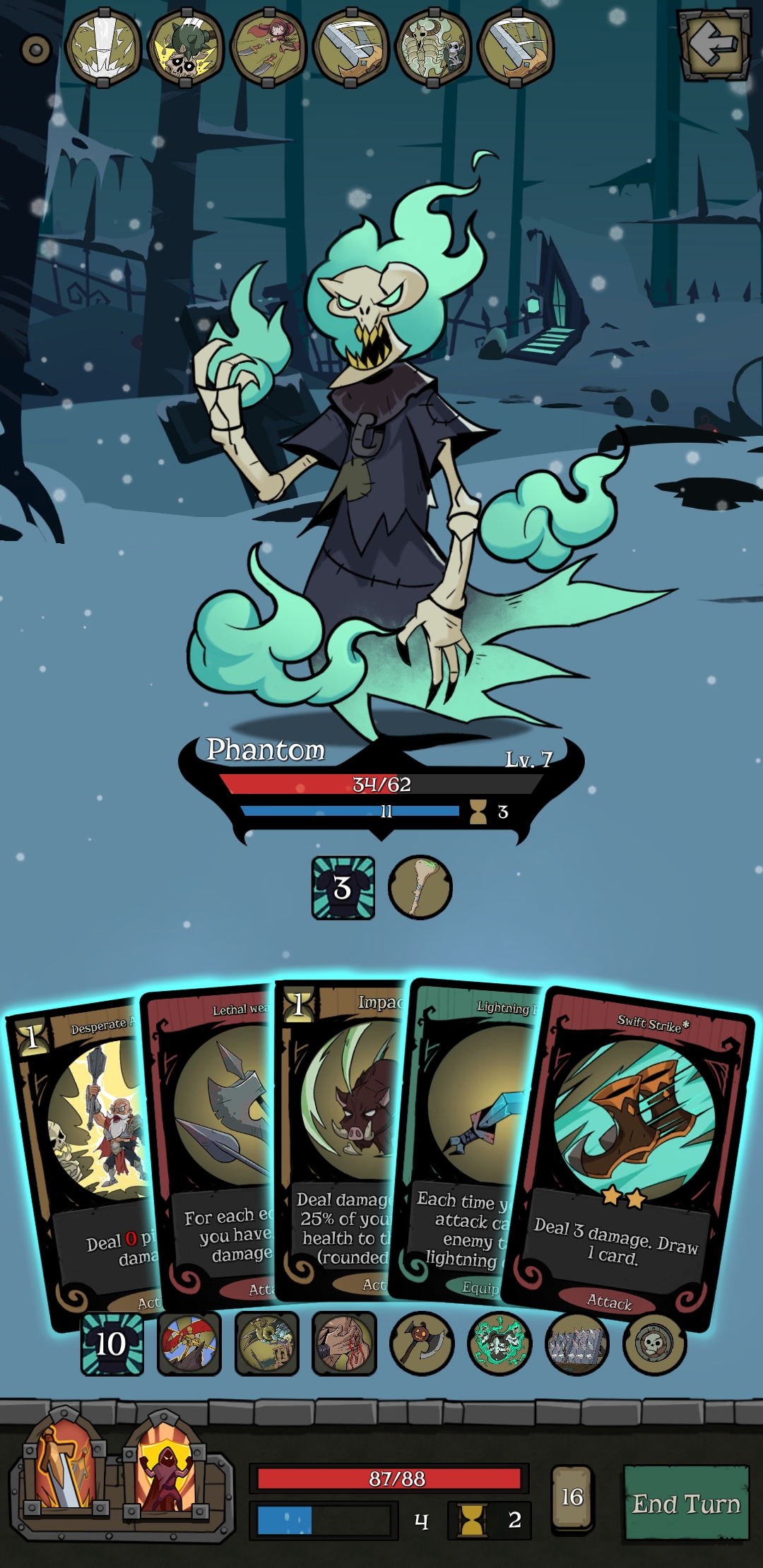Inspect the pumpkin axe equipment icon
Viewport: 763px width, 1568px height.
point(422,1343)
